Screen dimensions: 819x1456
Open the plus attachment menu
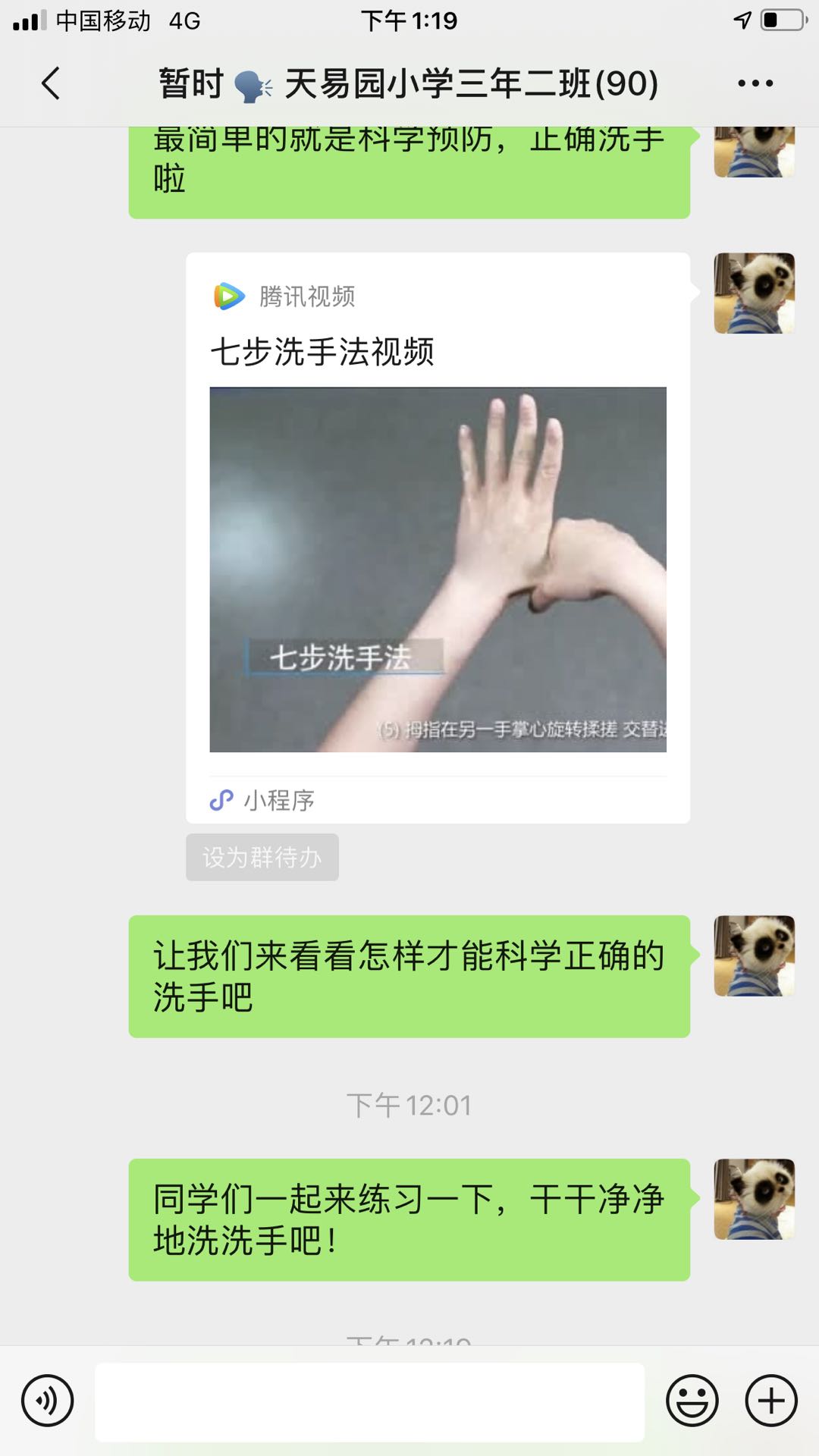point(771,1401)
